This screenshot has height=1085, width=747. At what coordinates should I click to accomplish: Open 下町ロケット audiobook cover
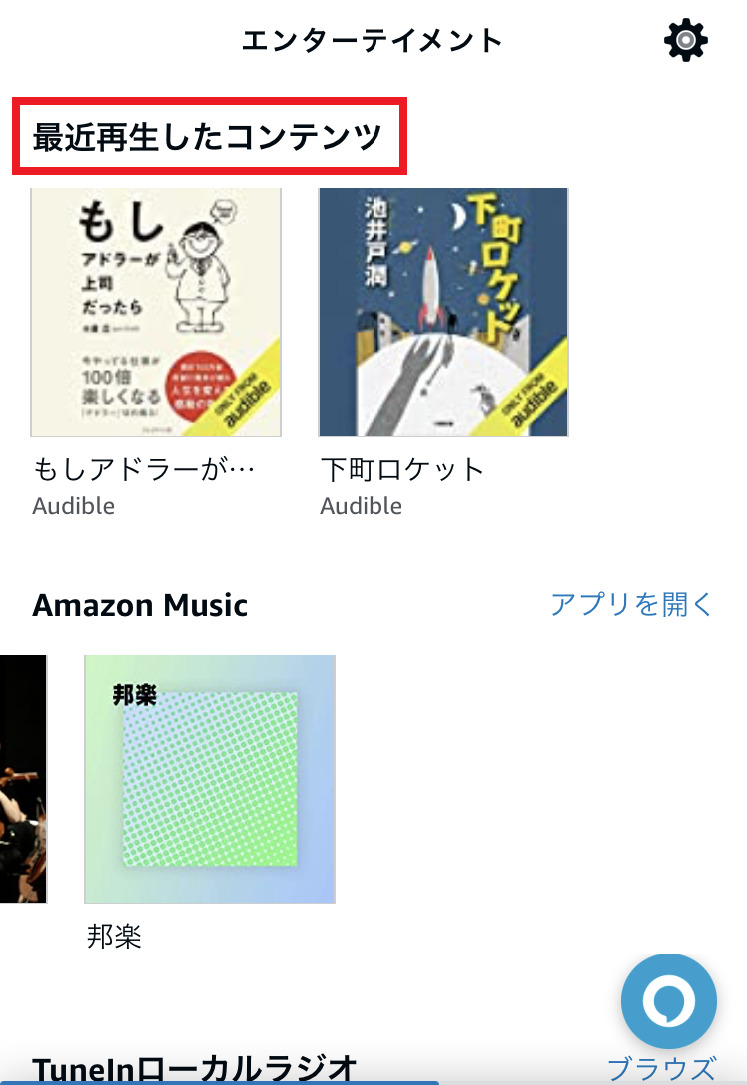click(443, 312)
